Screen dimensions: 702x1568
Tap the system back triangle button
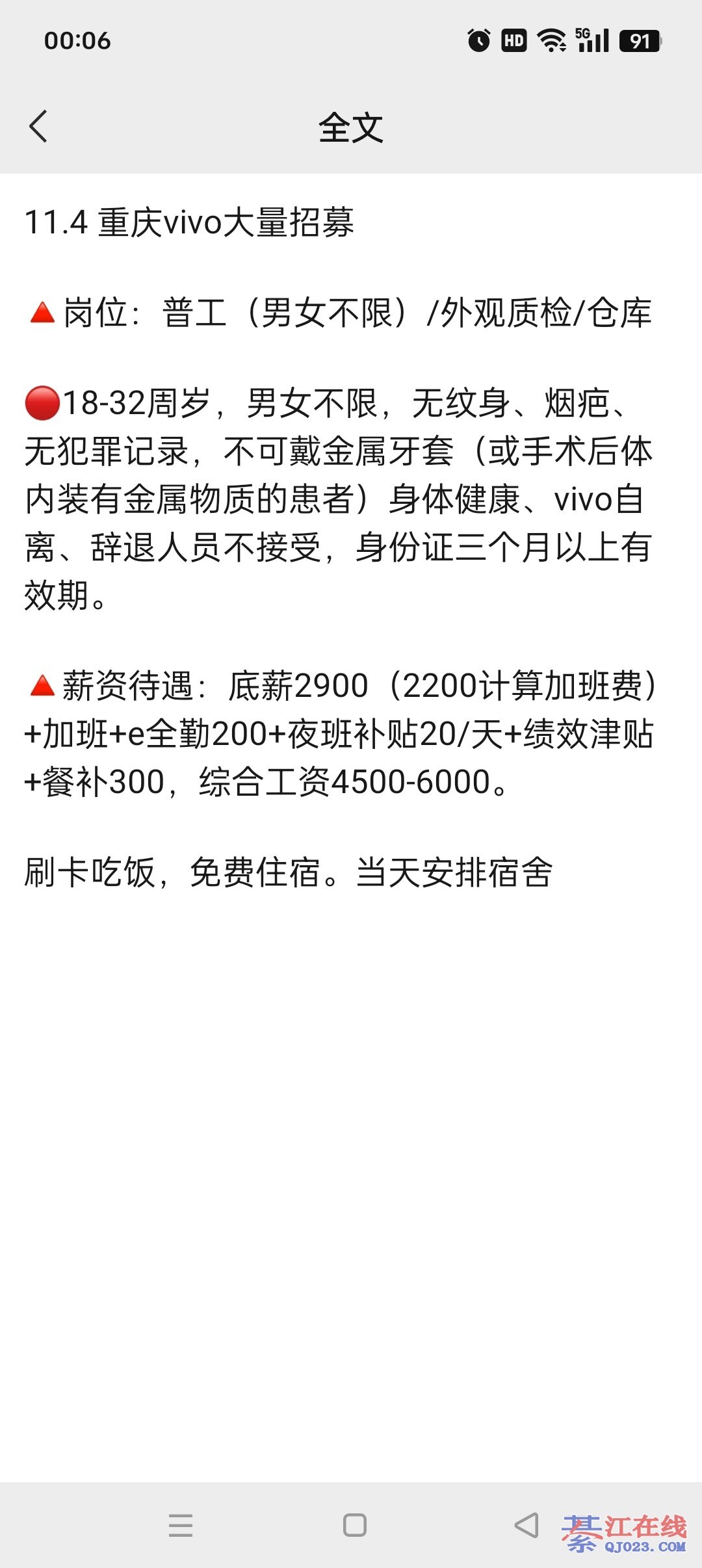527,1524
